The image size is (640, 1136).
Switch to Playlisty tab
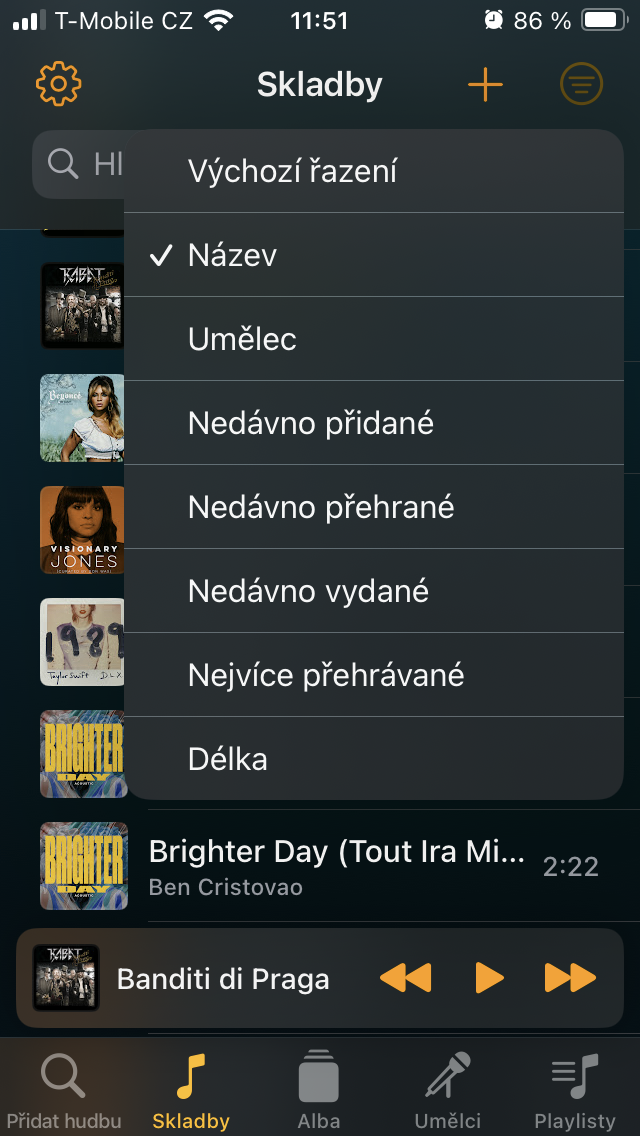pos(575,1090)
